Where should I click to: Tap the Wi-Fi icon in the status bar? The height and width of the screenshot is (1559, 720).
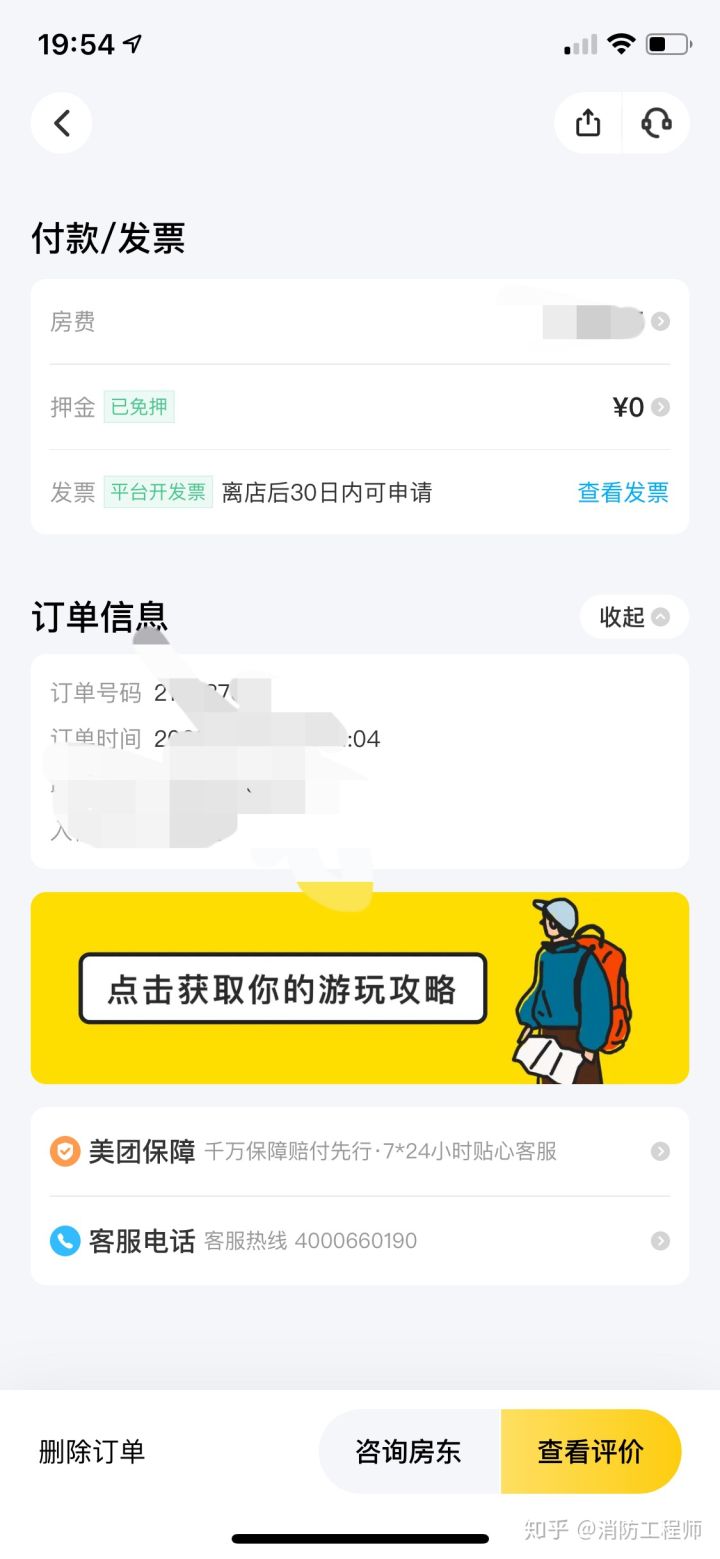point(620,43)
